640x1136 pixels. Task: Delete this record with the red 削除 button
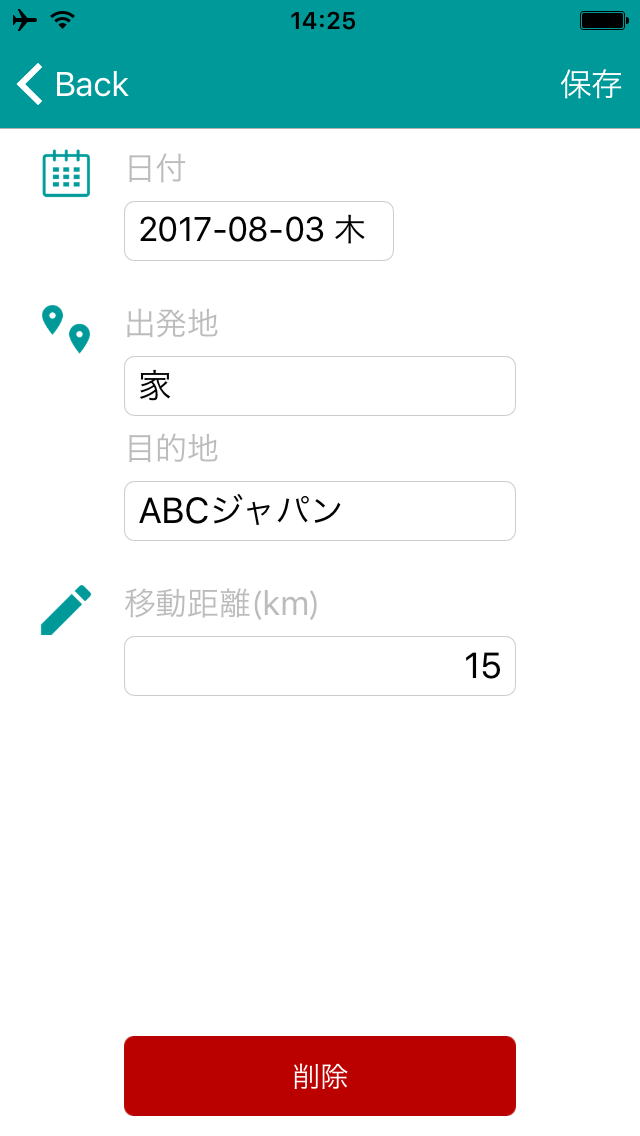pyautogui.click(x=320, y=1076)
